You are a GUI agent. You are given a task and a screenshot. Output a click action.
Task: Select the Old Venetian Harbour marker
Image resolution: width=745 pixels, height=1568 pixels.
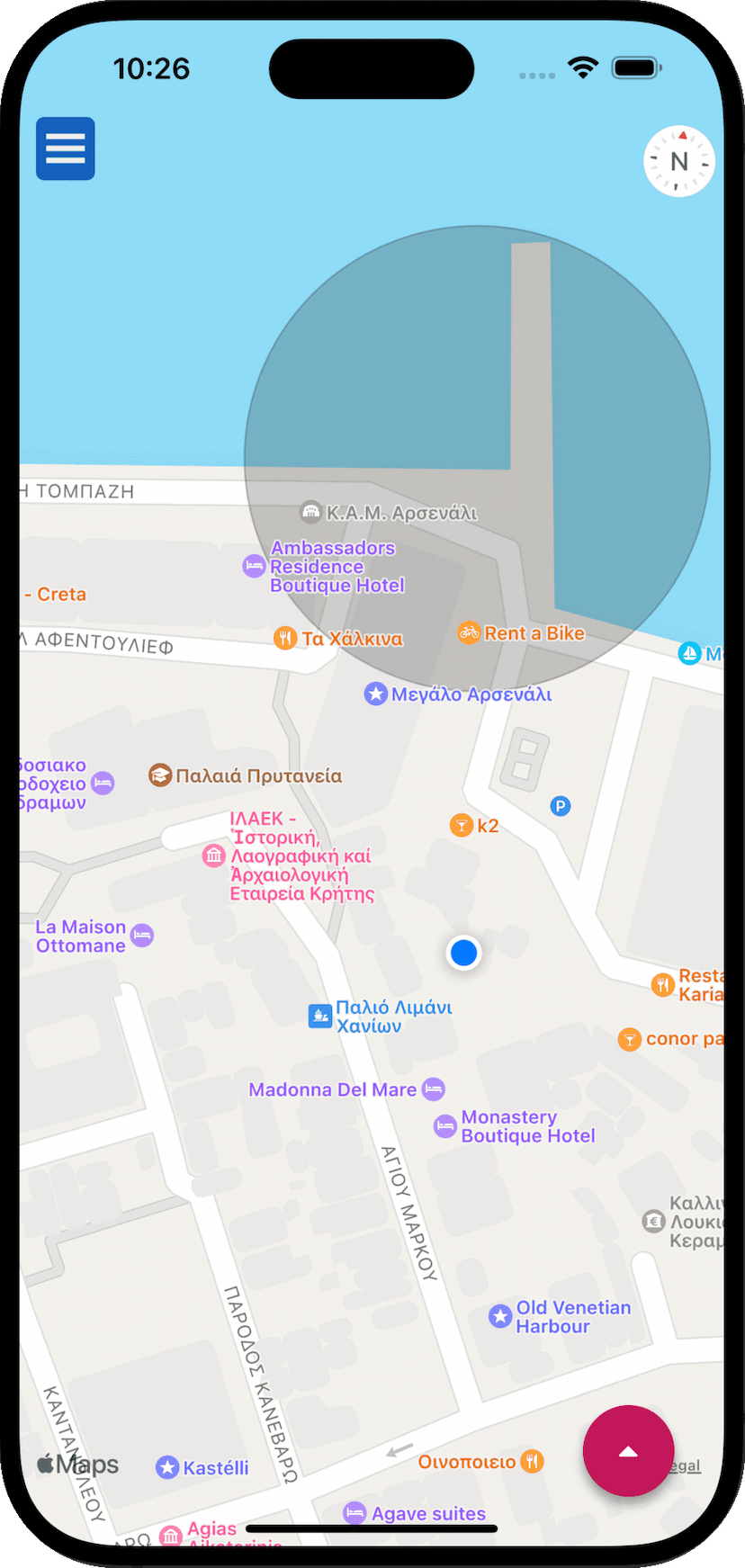click(500, 1316)
